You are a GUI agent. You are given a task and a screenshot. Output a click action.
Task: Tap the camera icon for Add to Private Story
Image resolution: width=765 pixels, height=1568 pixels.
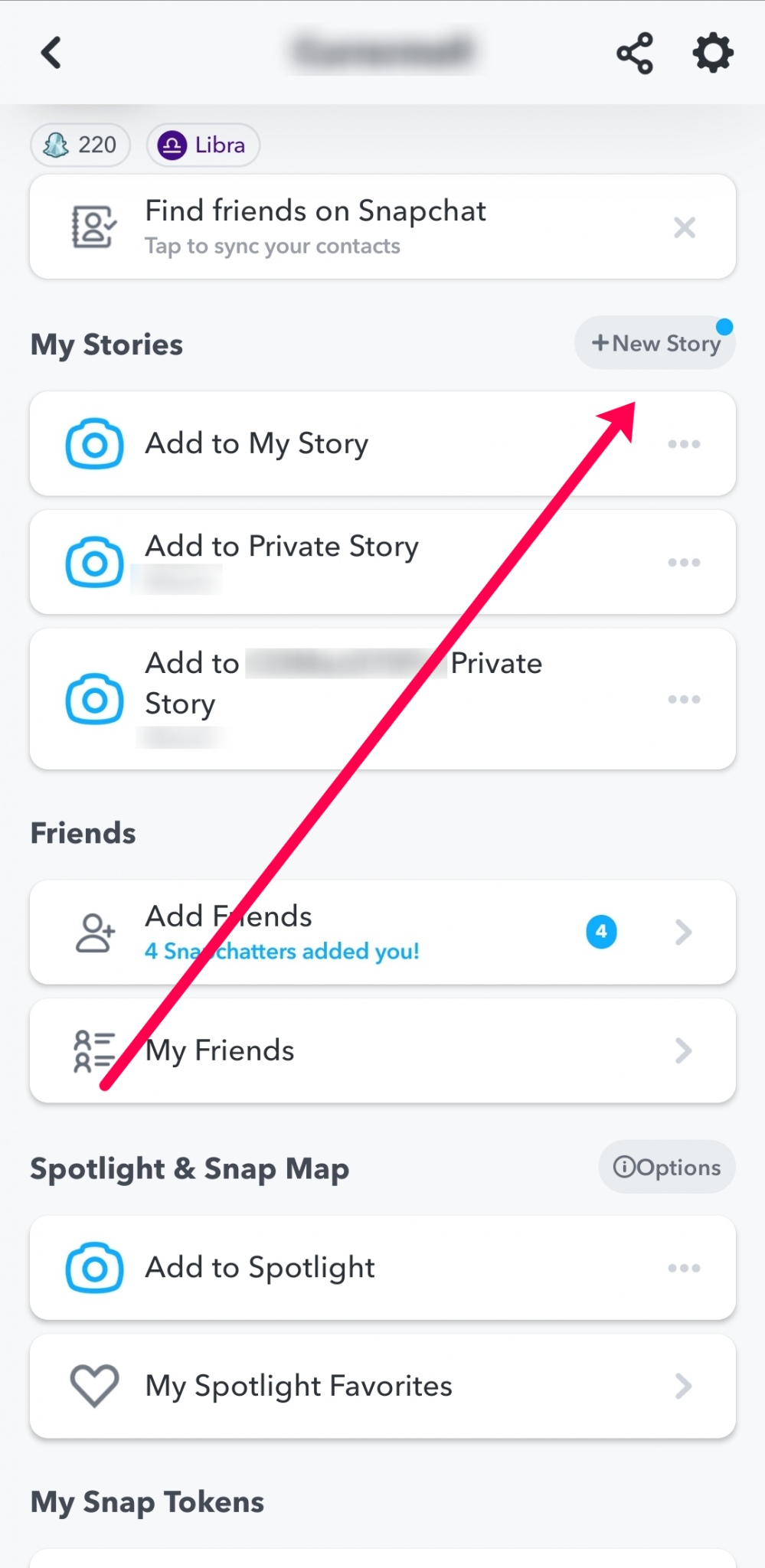pyautogui.click(x=93, y=562)
